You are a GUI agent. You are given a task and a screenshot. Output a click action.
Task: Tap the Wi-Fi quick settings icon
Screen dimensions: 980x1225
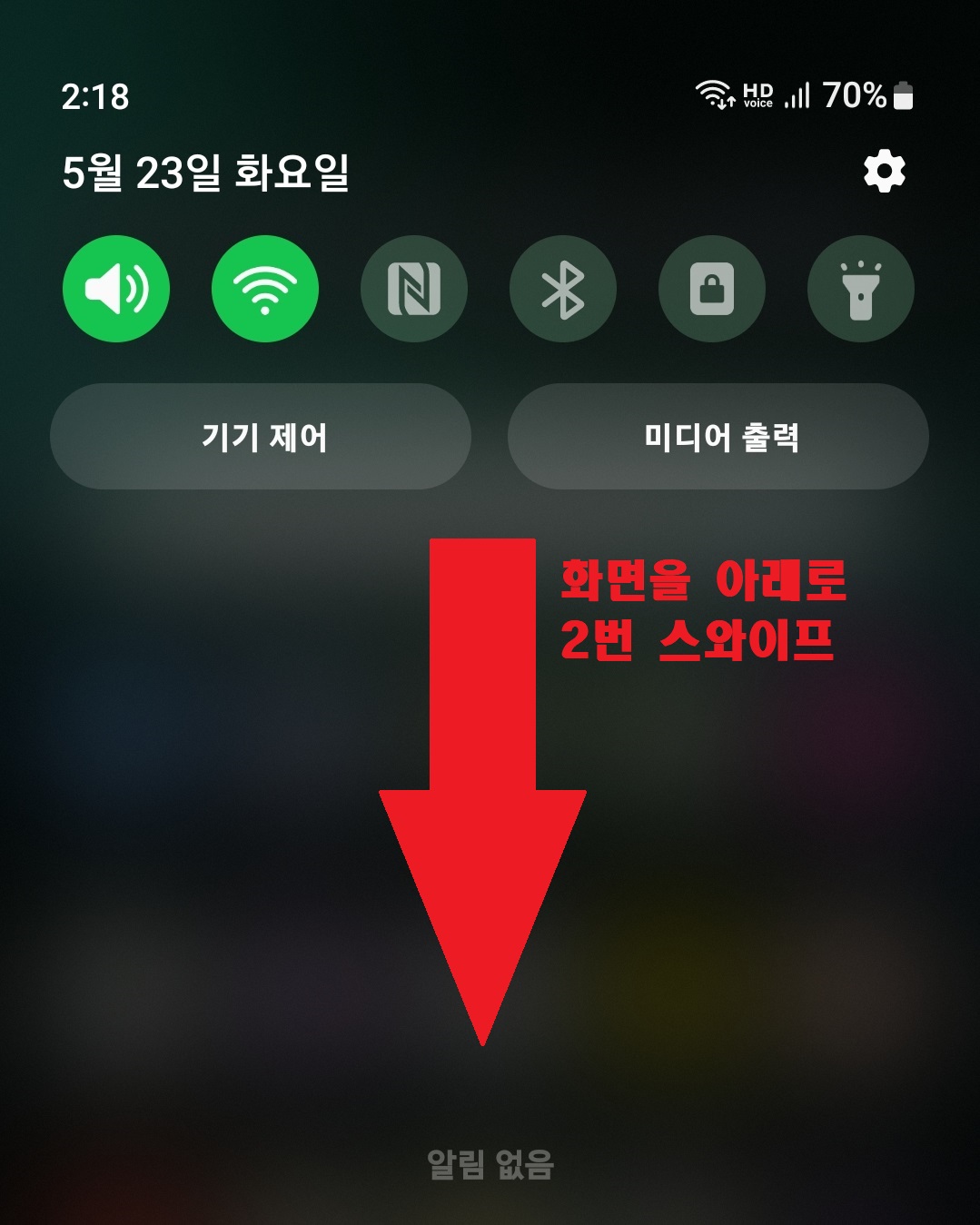pyautogui.click(x=265, y=288)
